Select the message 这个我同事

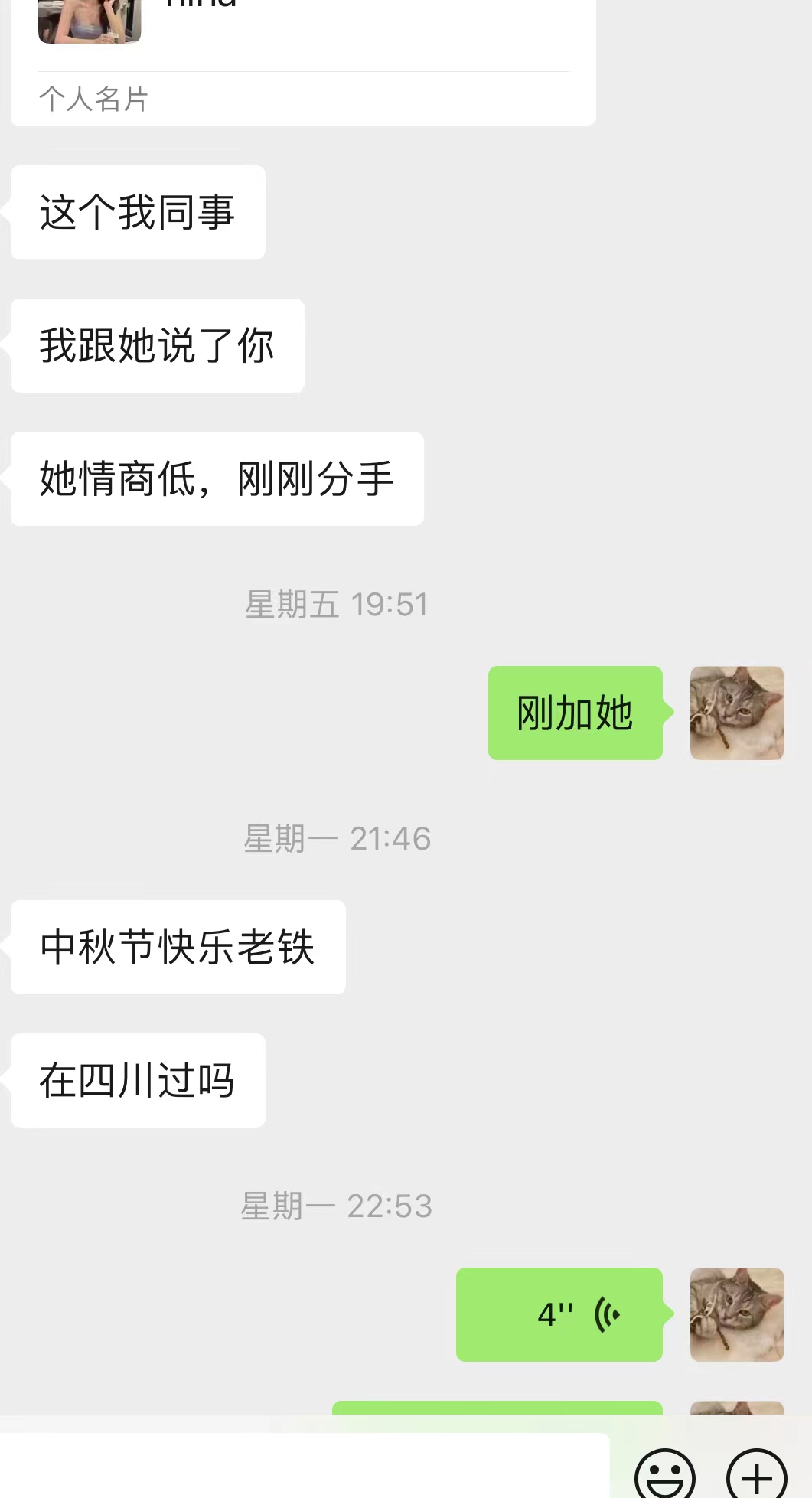click(x=137, y=211)
